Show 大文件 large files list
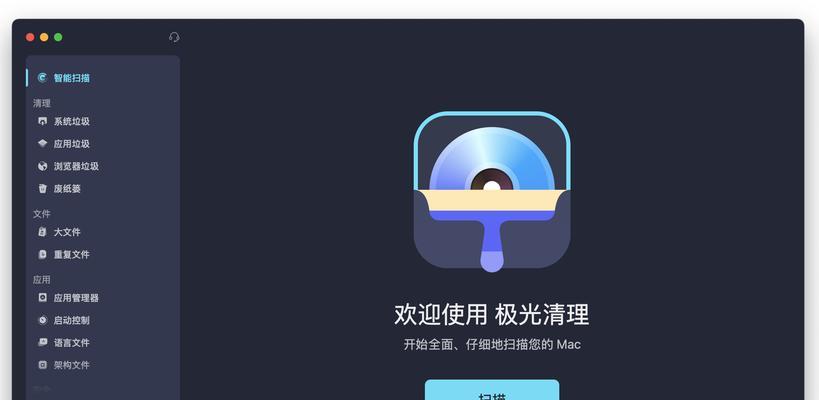This screenshot has height=400, width=819. (66, 232)
